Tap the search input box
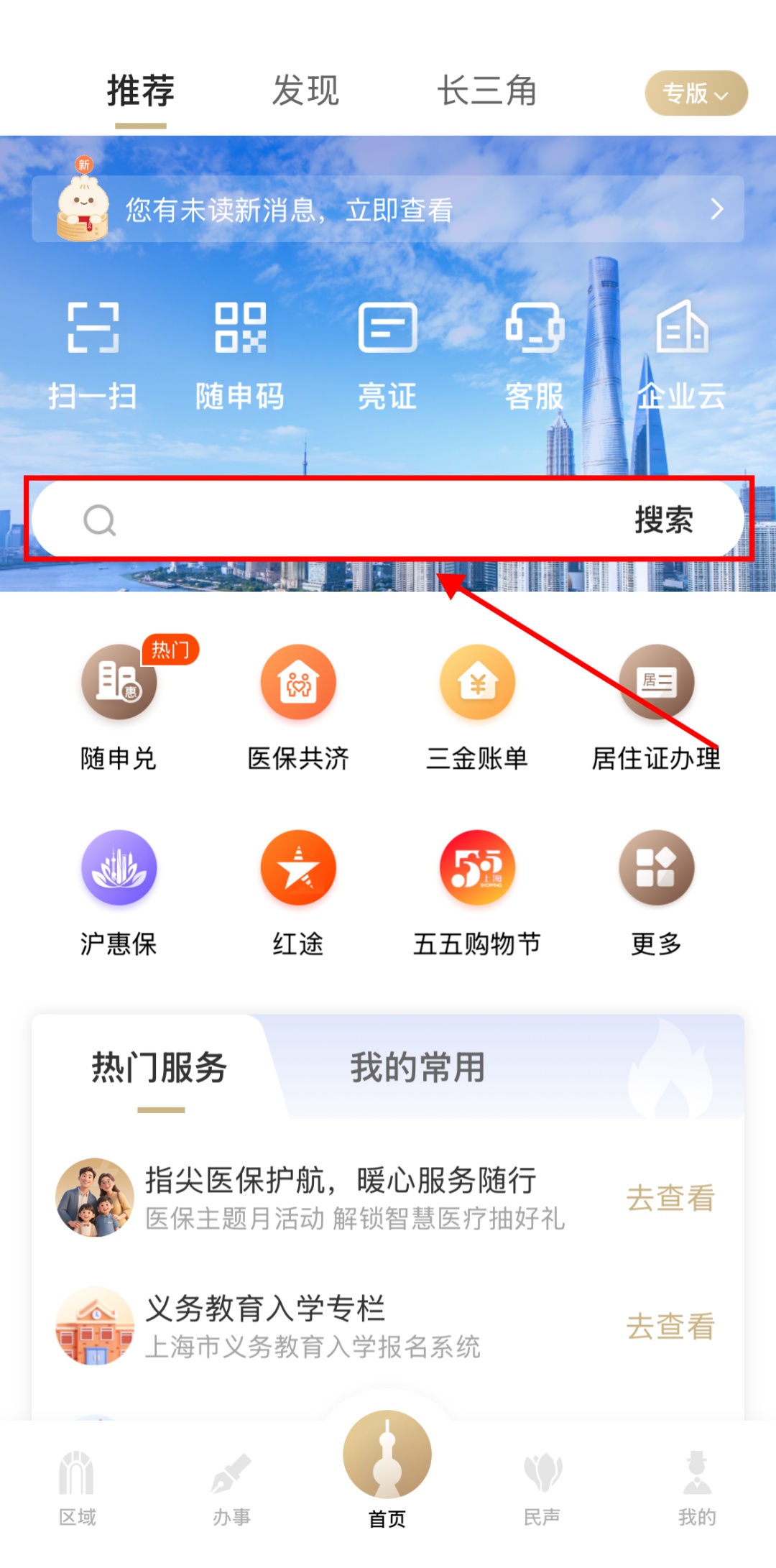The height and width of the screenshot is (1568, 776). tap(345, 520)
